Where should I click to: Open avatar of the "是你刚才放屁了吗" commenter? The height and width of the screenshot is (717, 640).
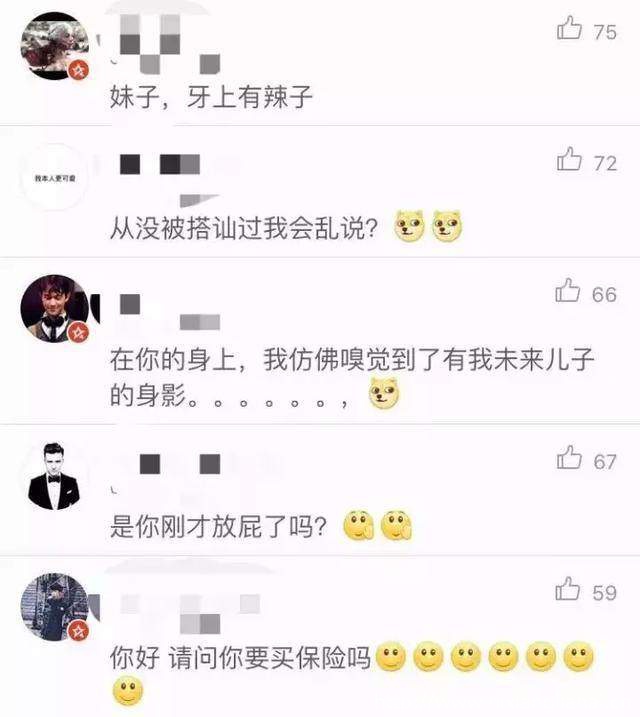54,476
